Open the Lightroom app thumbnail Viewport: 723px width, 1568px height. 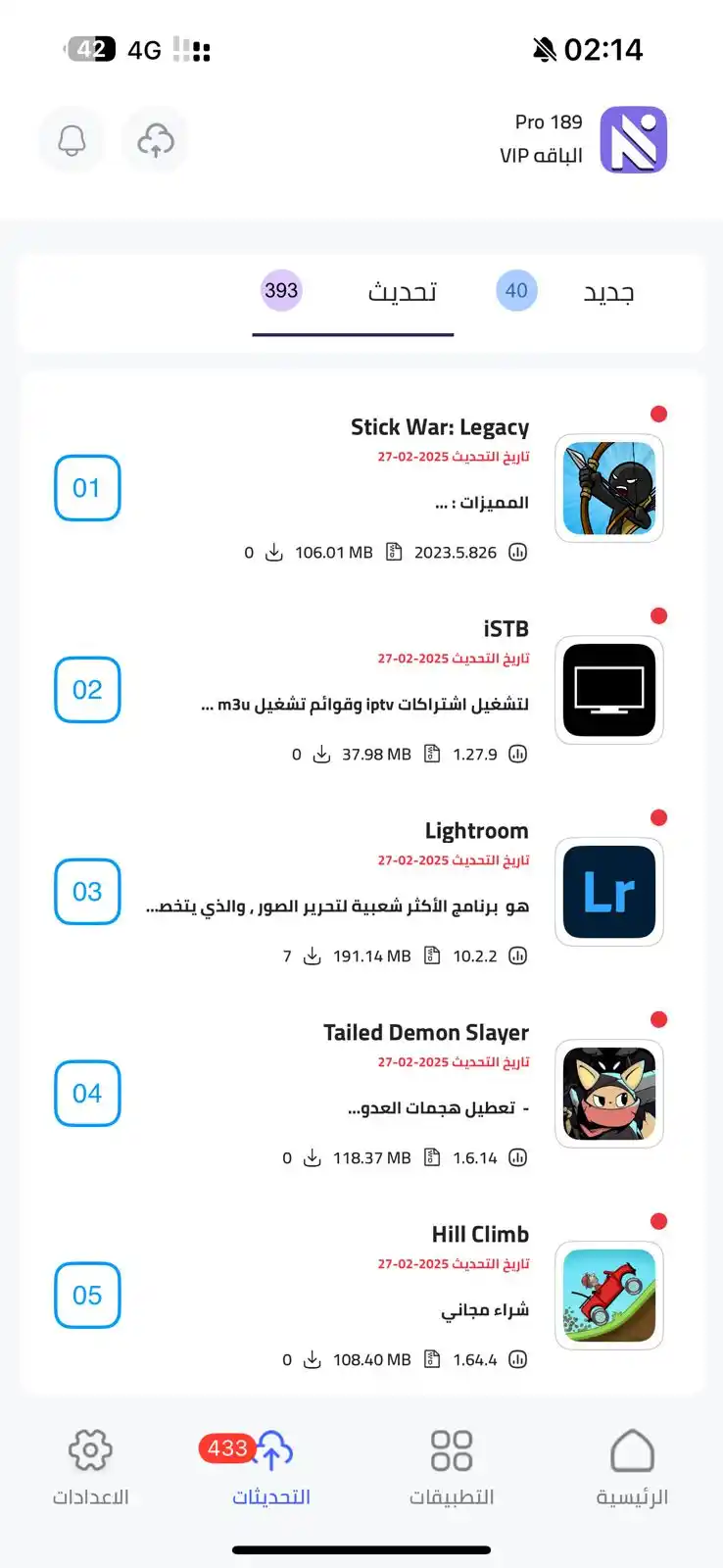tap(608, 892)
